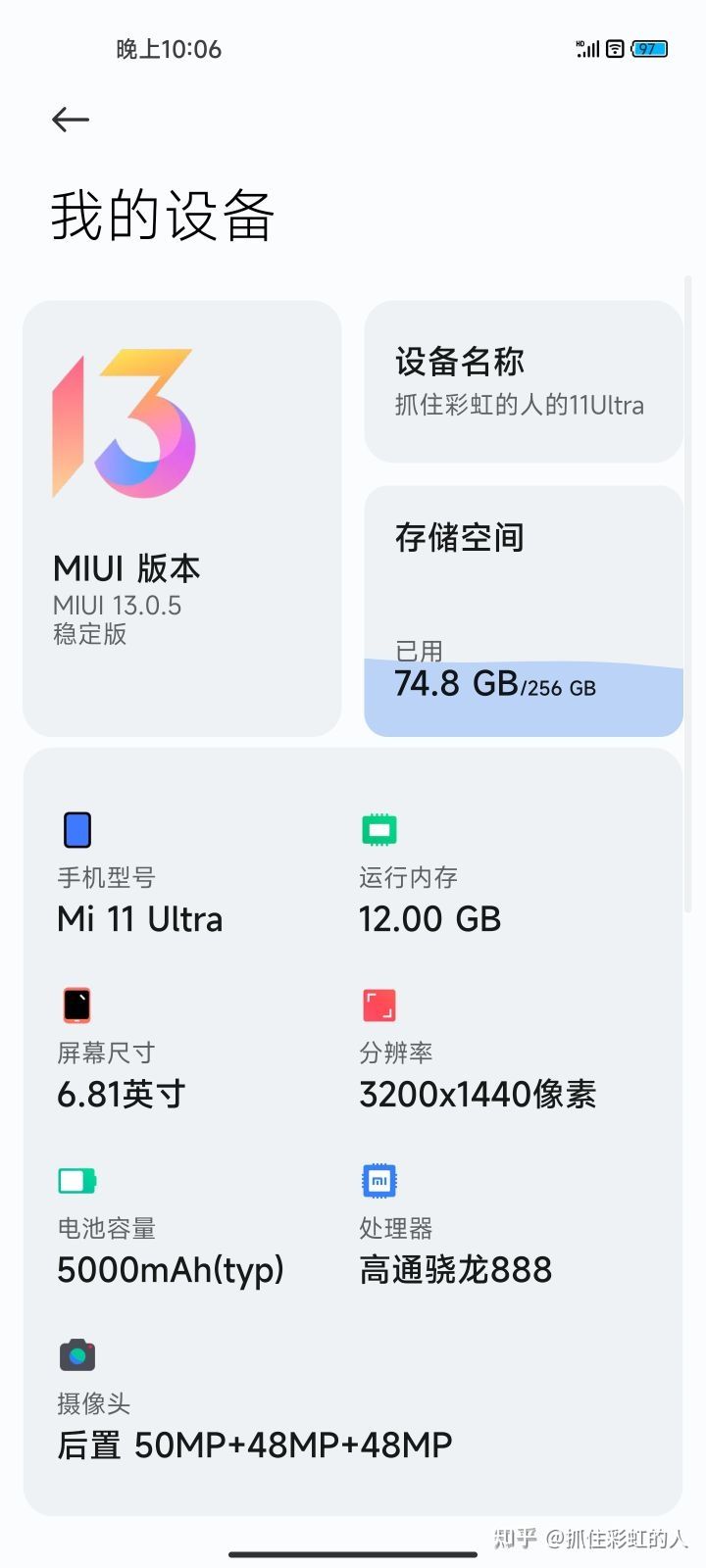The height and width of the screenshot is (1568, 706).
Task: Click the blue mi processor chip icon
Action: 378,1180
